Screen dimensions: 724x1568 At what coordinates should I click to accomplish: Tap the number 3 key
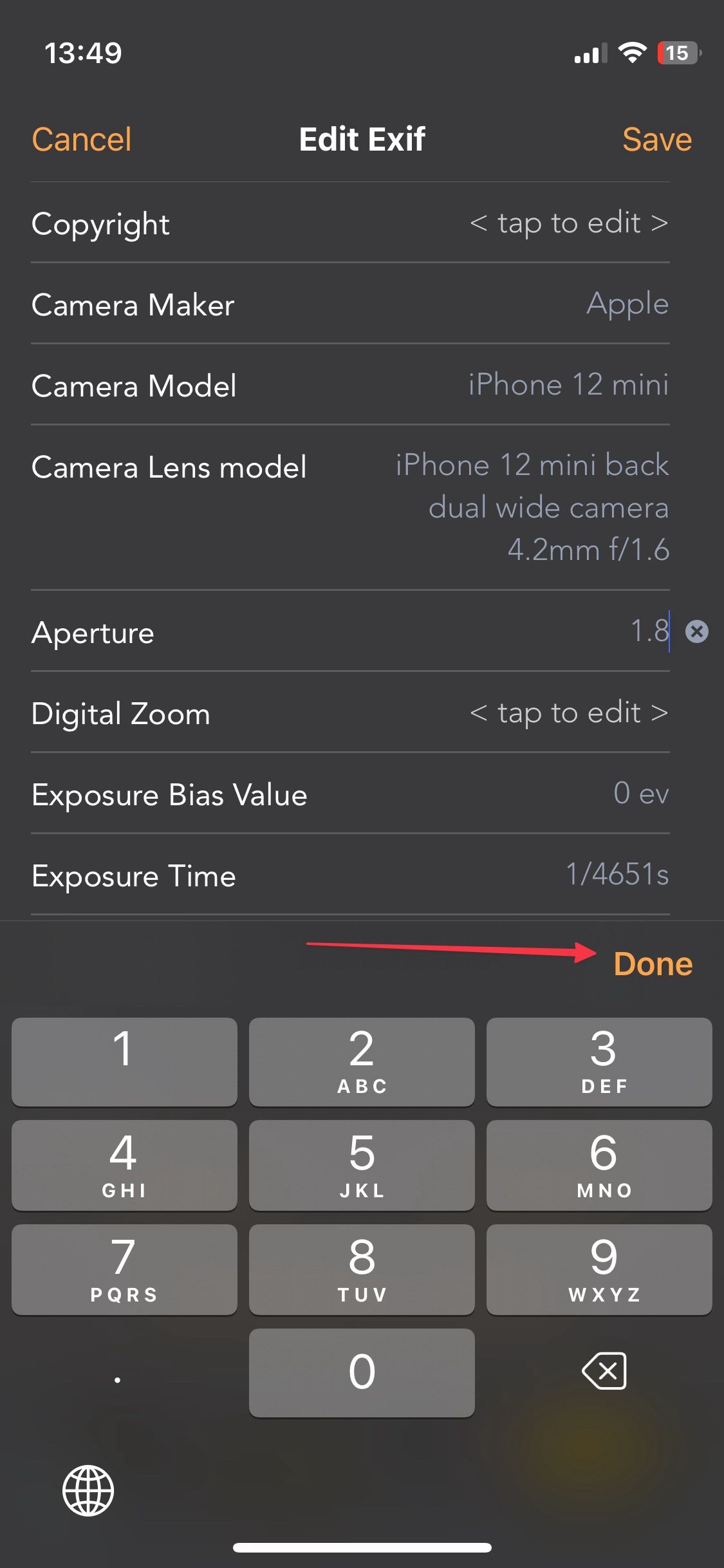click(599, 1062)
